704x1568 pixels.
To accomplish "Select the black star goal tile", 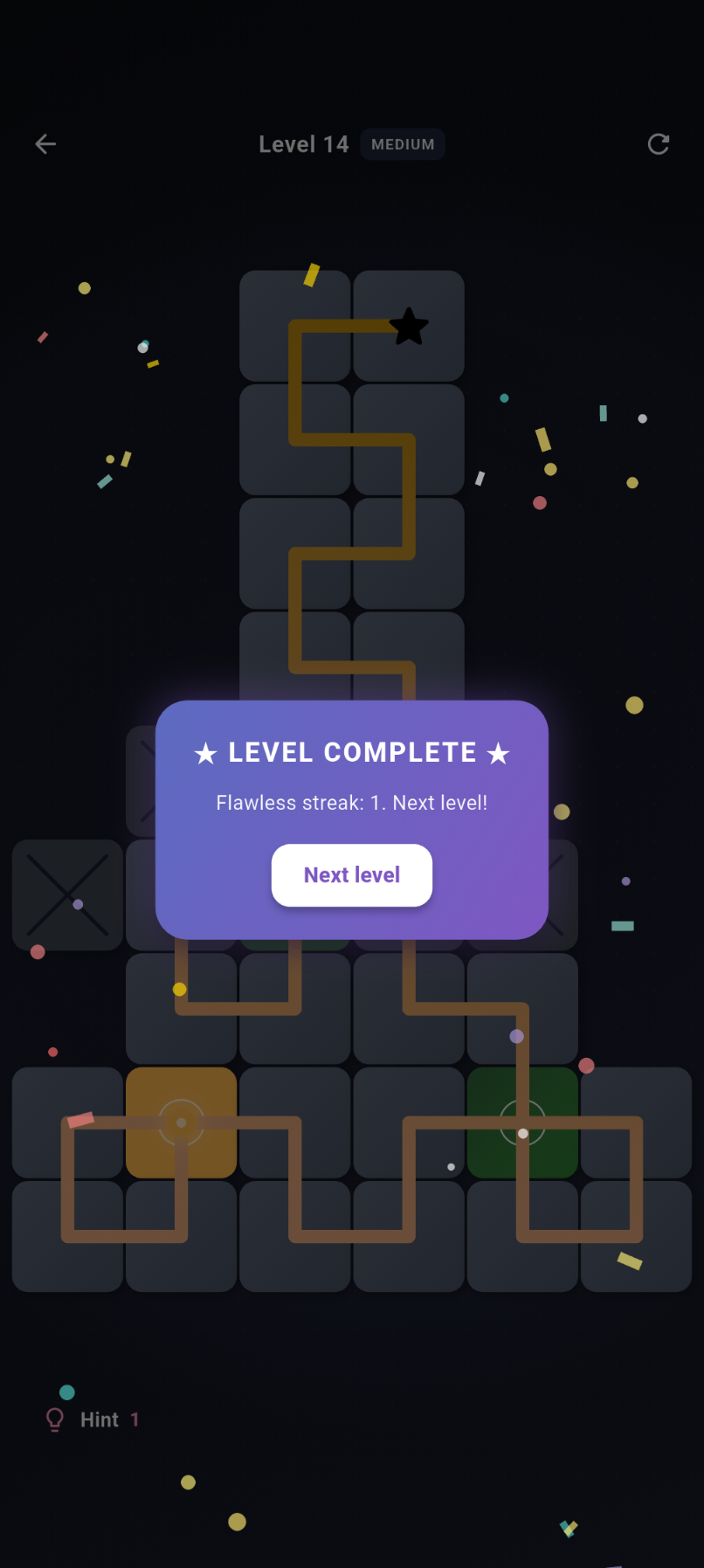I will [x=409, y=327].
